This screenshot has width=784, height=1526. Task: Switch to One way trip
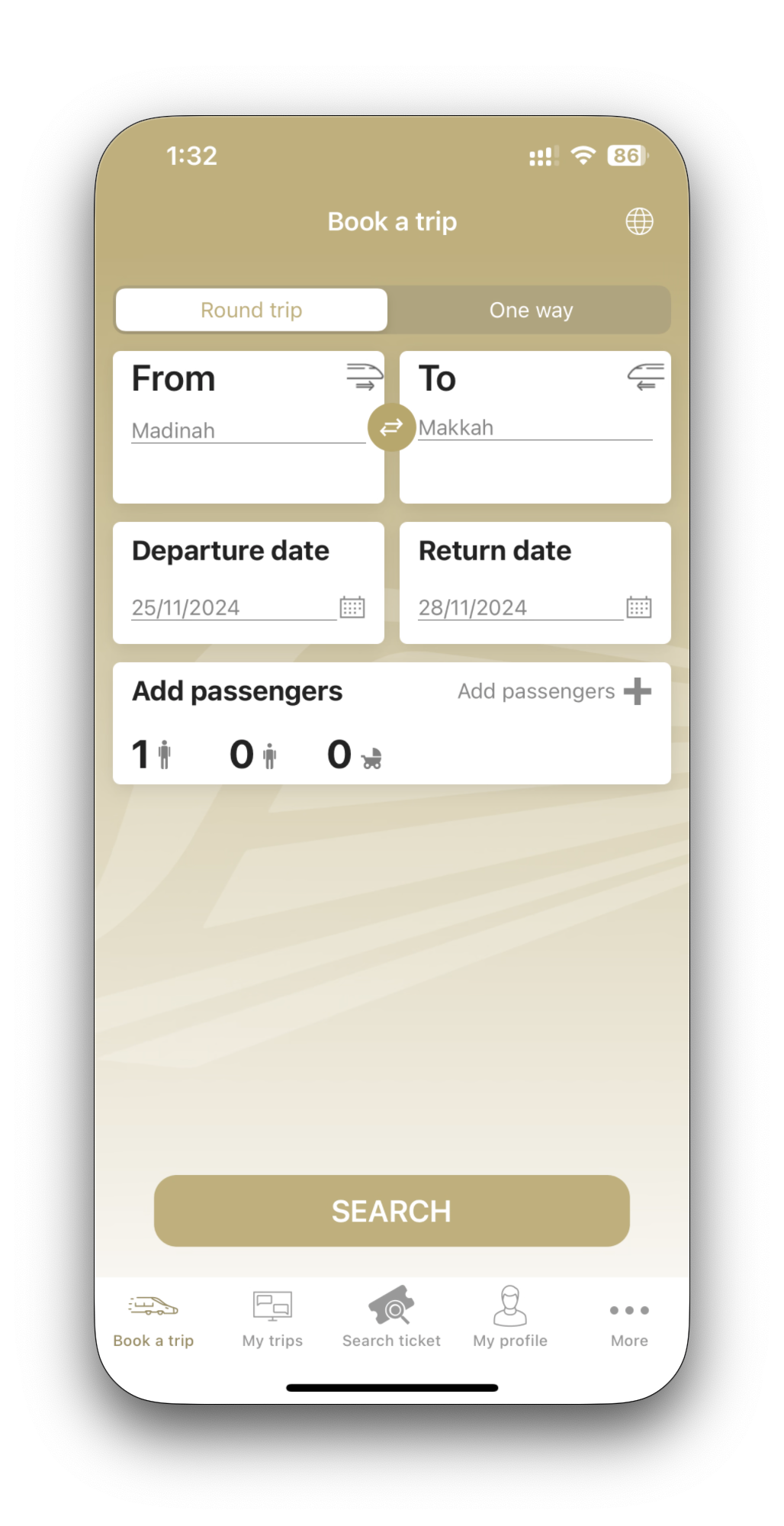coord(531,311)
